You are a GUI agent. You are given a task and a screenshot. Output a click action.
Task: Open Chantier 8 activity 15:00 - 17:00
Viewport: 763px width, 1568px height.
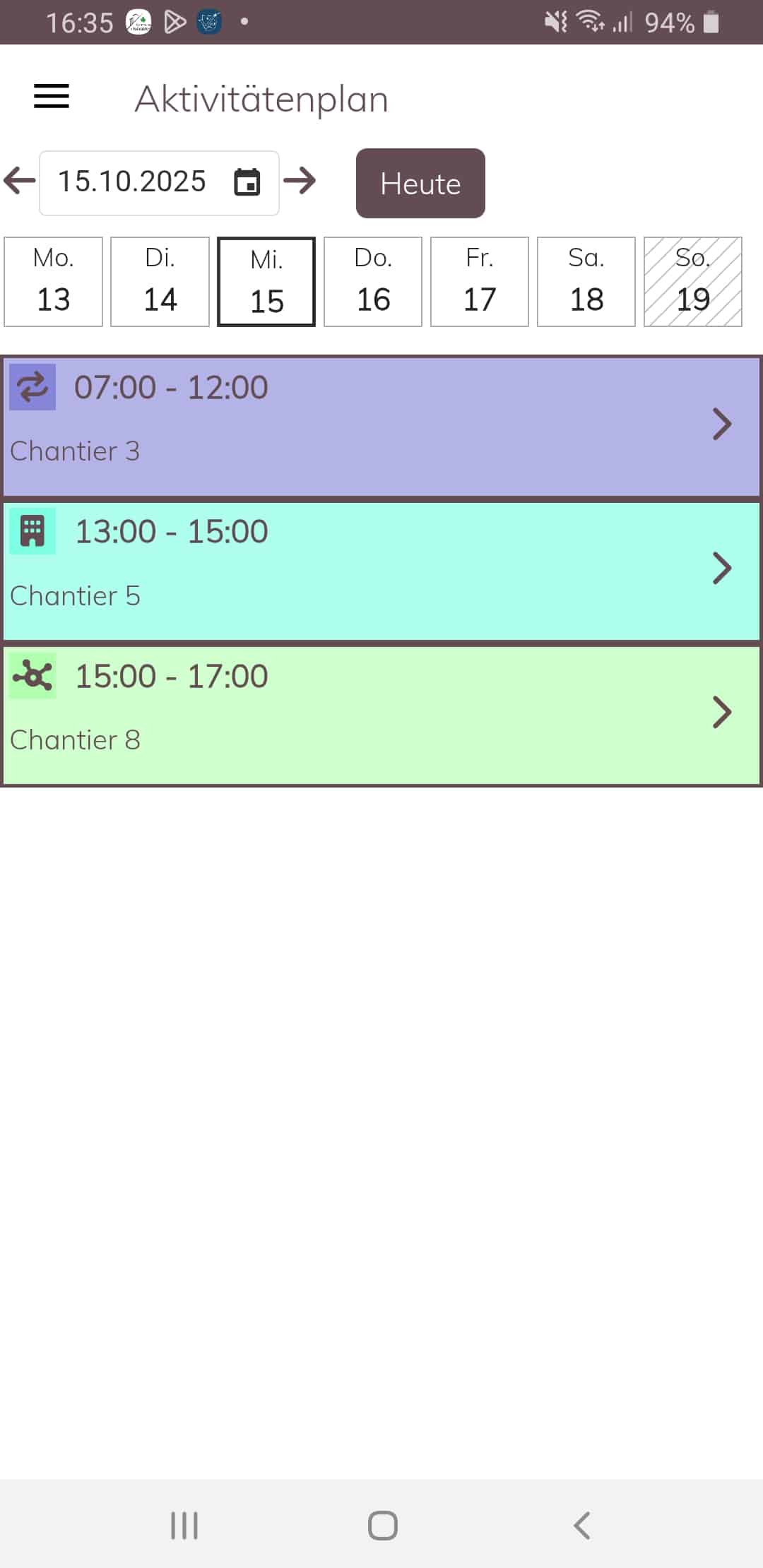(381, 714)
